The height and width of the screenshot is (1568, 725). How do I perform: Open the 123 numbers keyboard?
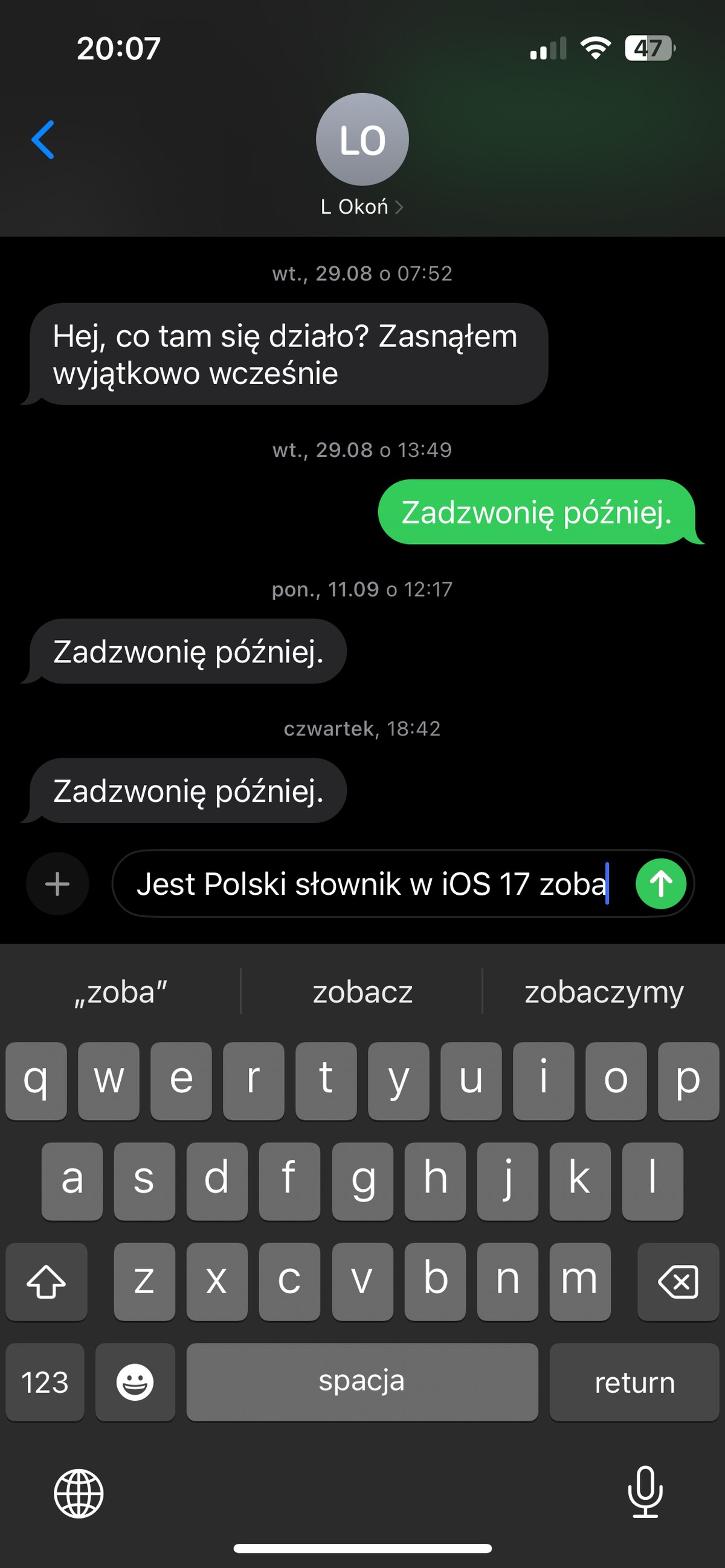pos(45,1382)
